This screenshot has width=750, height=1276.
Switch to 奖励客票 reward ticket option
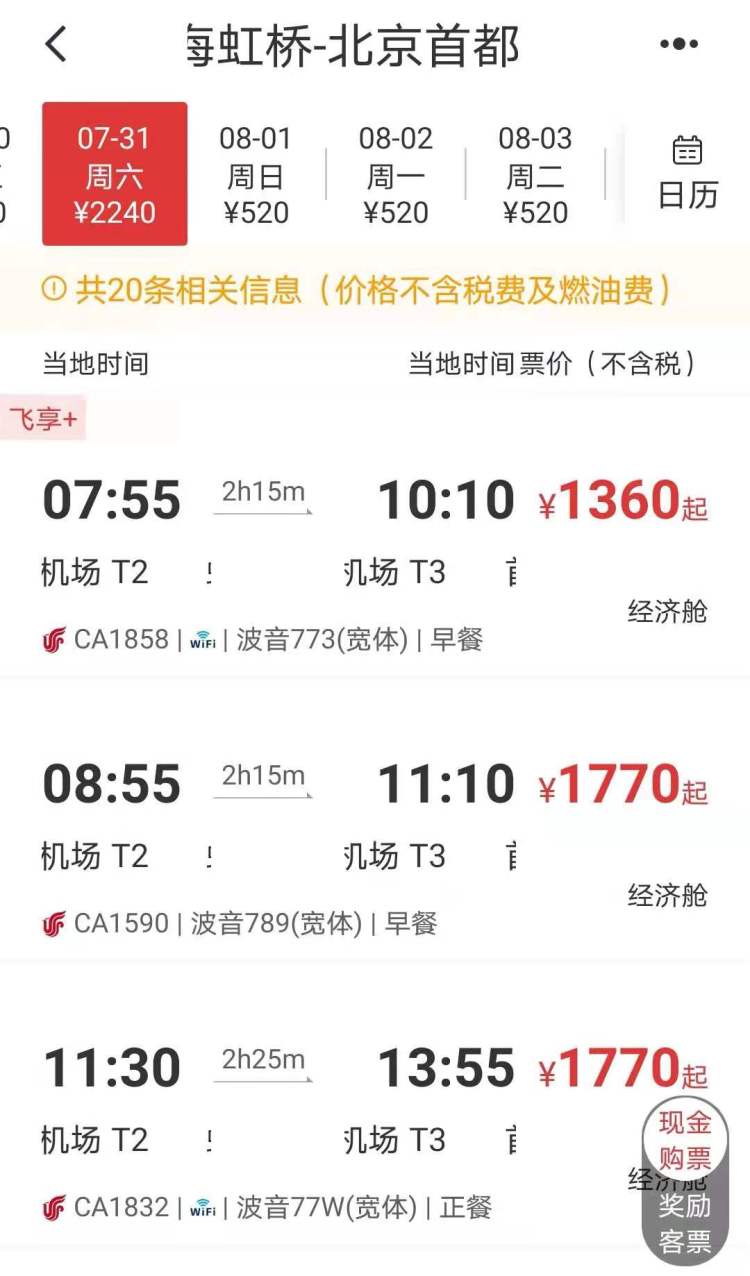click(685, 1223)
